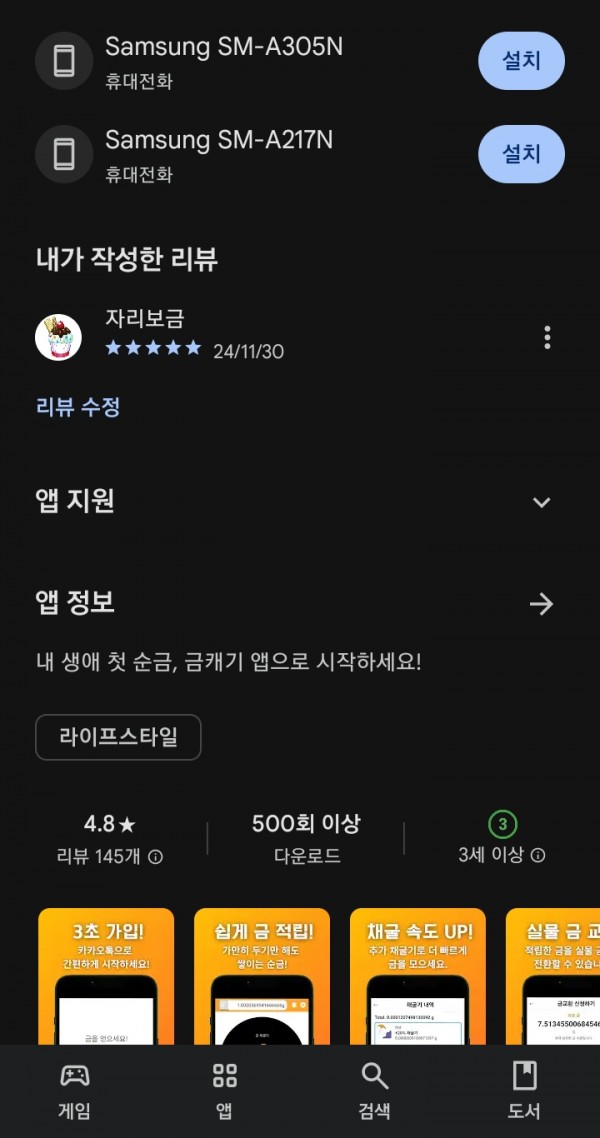Image resolution: width=600 pixels, height=1138 pixels.
Task: Install on the Samsung SM-A305N device
Action: point(521,61)
